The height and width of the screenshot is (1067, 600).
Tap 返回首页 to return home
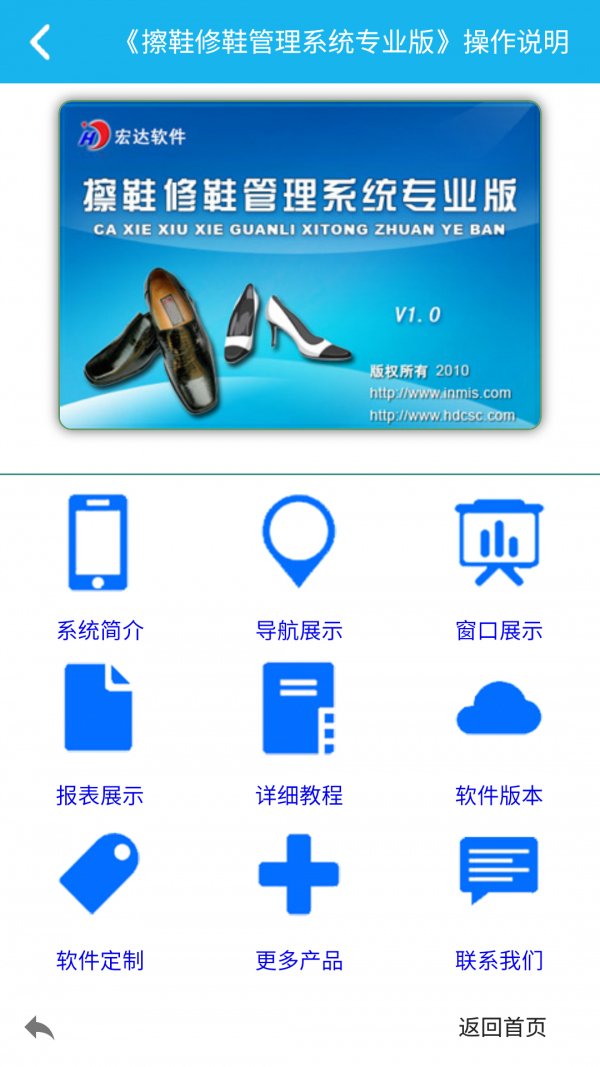click(502, 1028)
